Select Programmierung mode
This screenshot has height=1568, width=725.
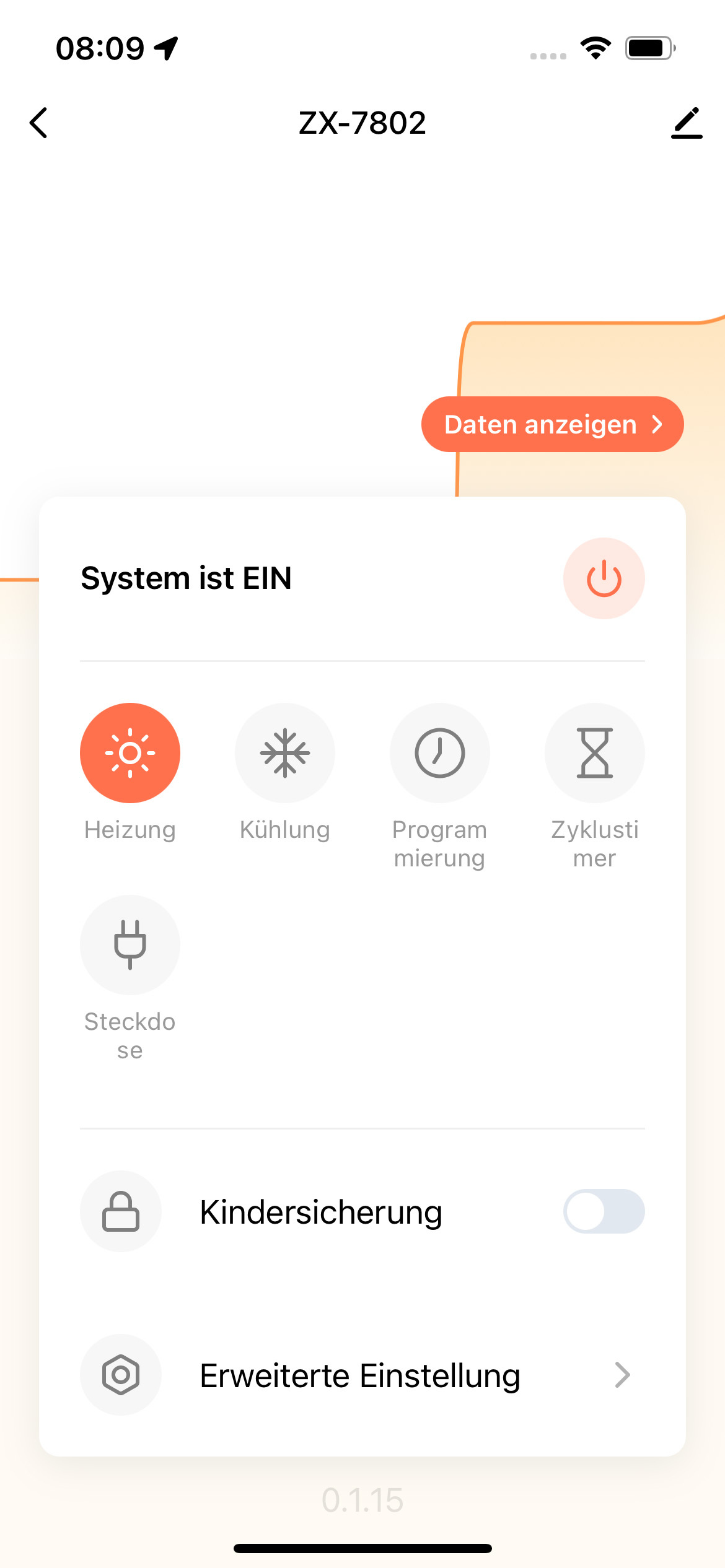click(440, 753)
